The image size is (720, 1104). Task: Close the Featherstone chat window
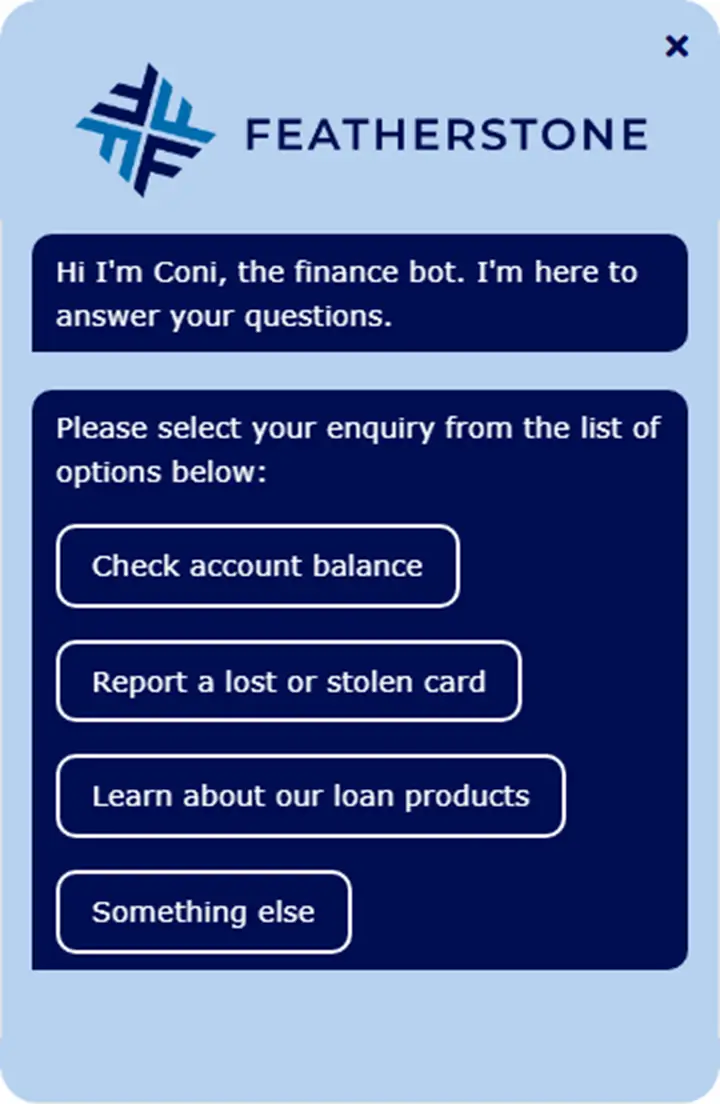coord(677,46)
